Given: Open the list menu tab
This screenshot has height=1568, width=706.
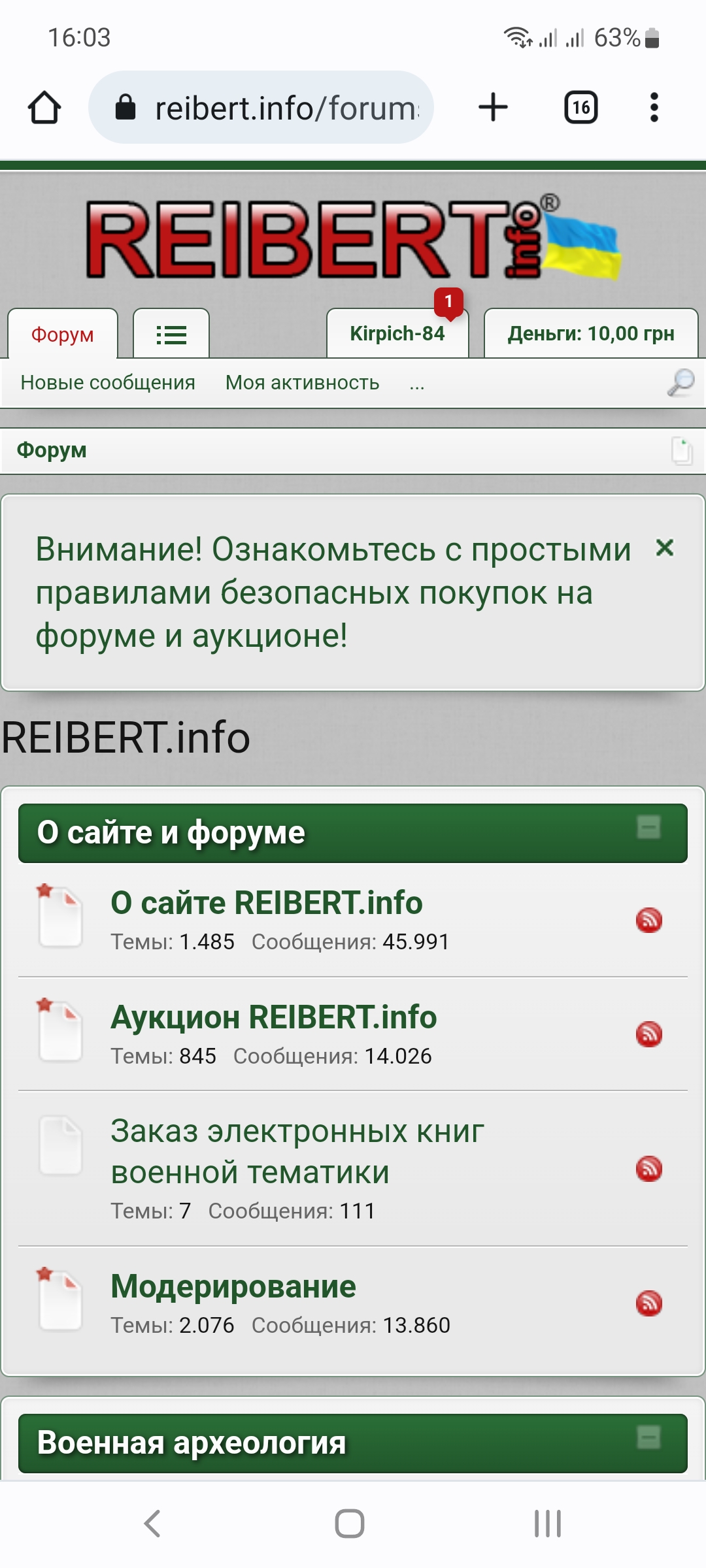Looking at the screenshot, I should click(x=171, y=334).
